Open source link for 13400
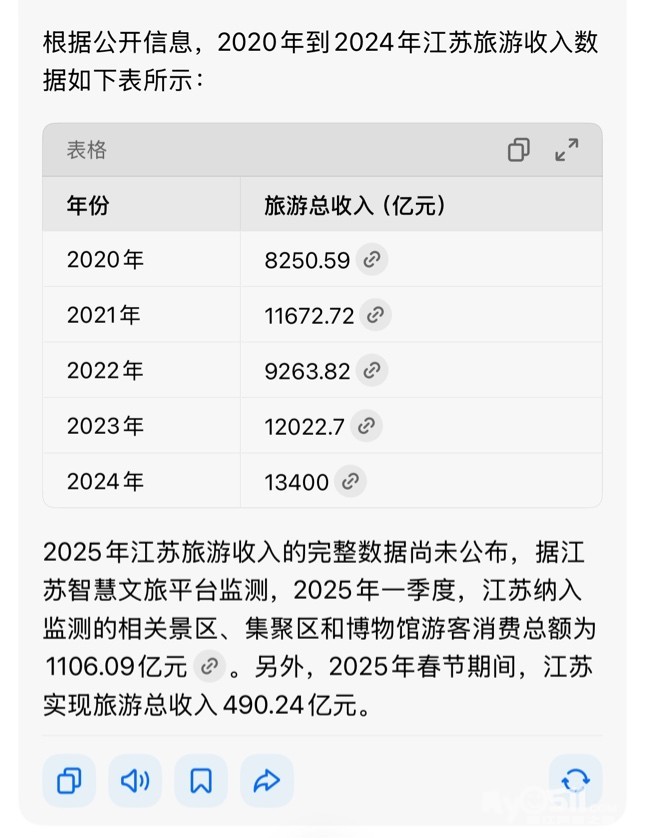 click(x=350, y=482)
